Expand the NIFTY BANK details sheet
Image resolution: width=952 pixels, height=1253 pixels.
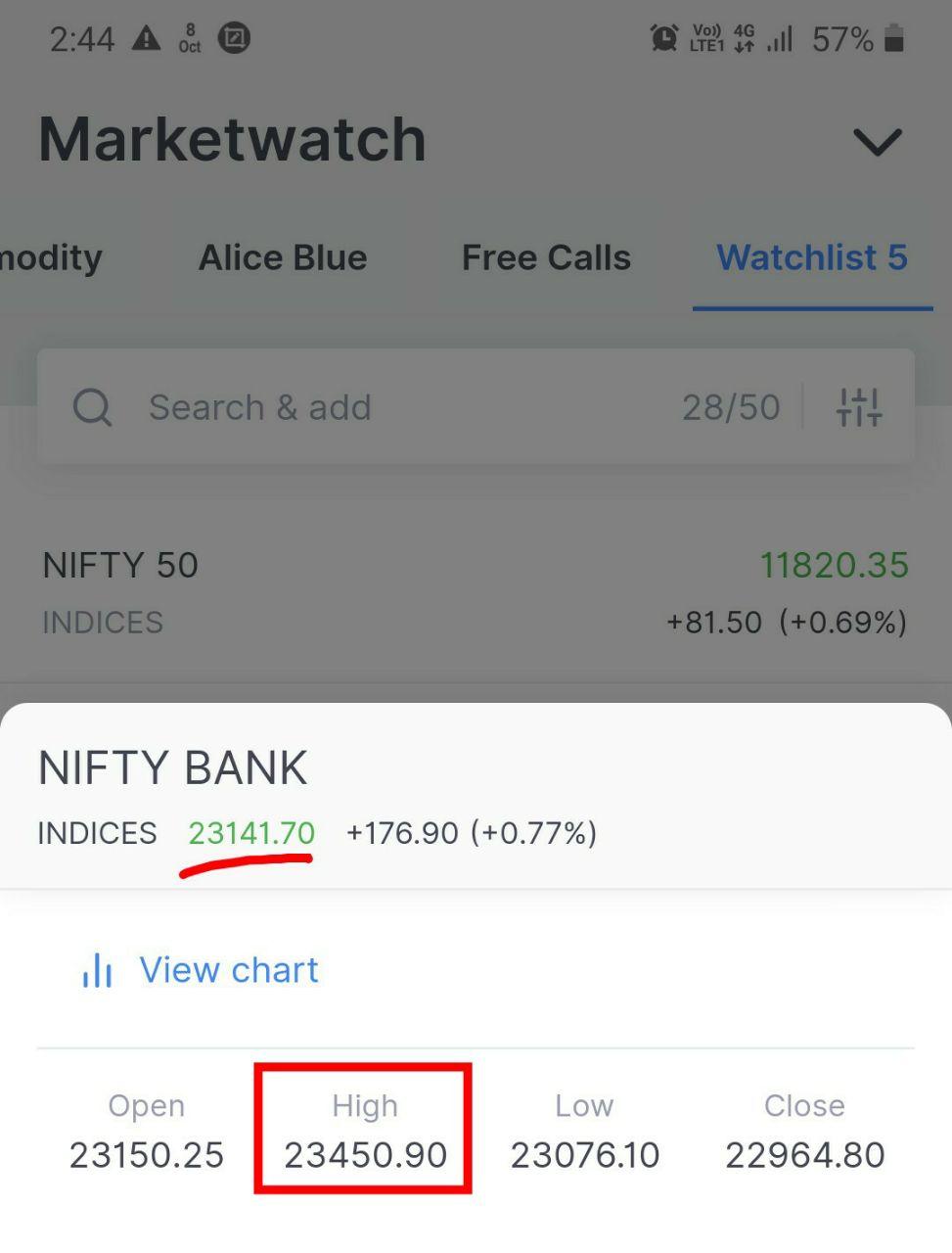click(x=172, y=767)
